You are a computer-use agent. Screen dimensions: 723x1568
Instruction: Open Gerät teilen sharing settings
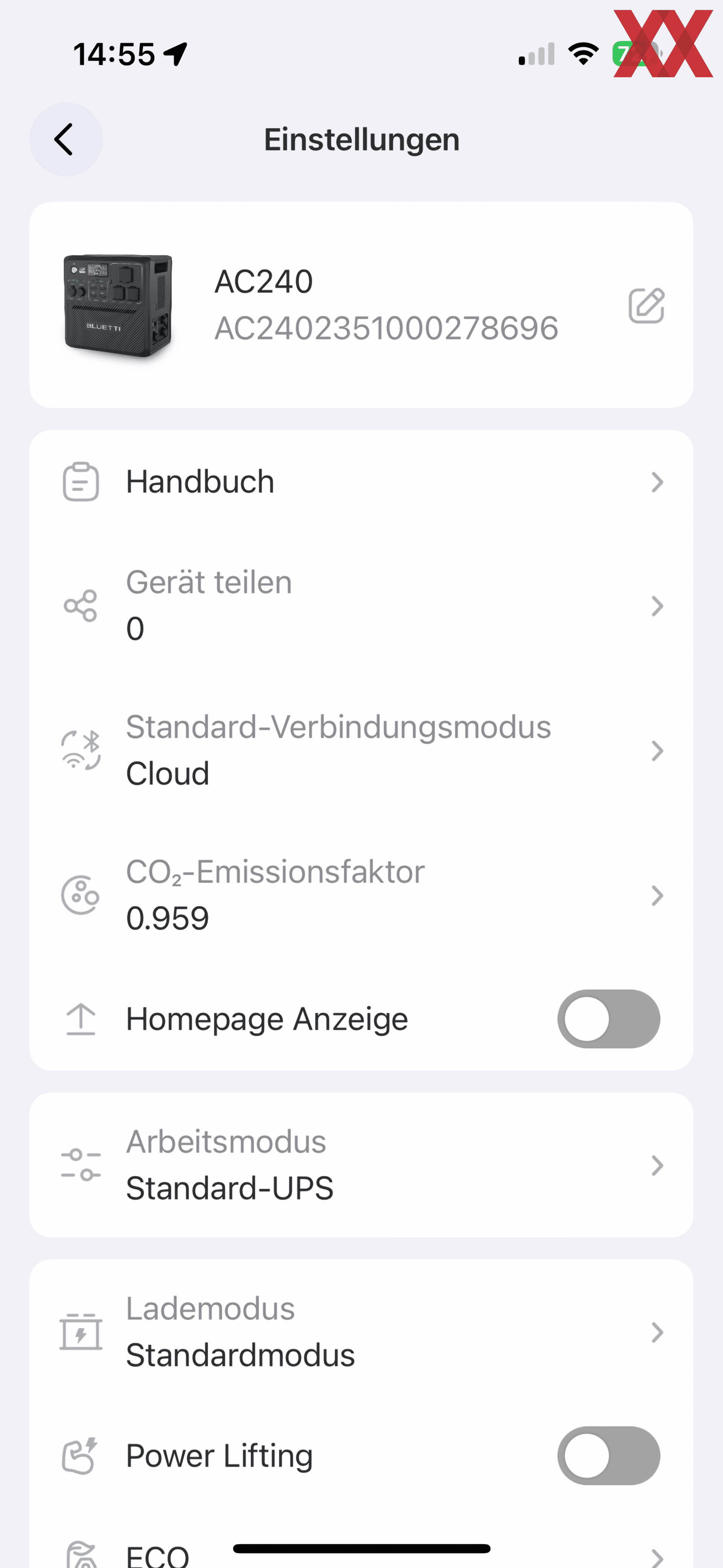[x=361, y=606]
